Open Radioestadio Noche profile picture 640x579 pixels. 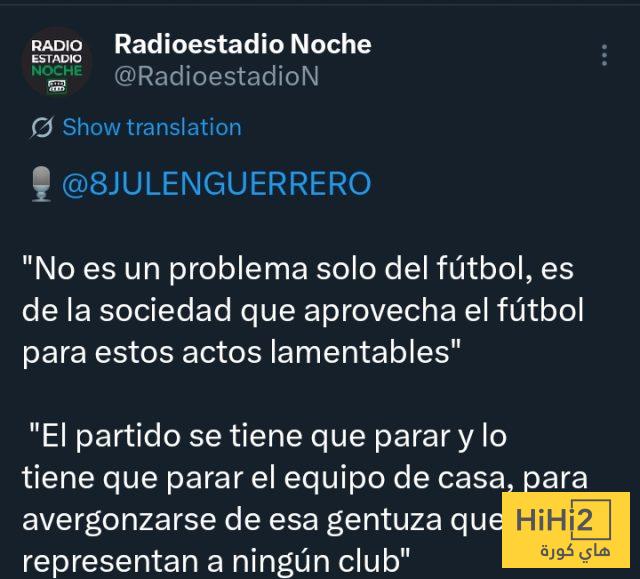click(x=58, y=62)
